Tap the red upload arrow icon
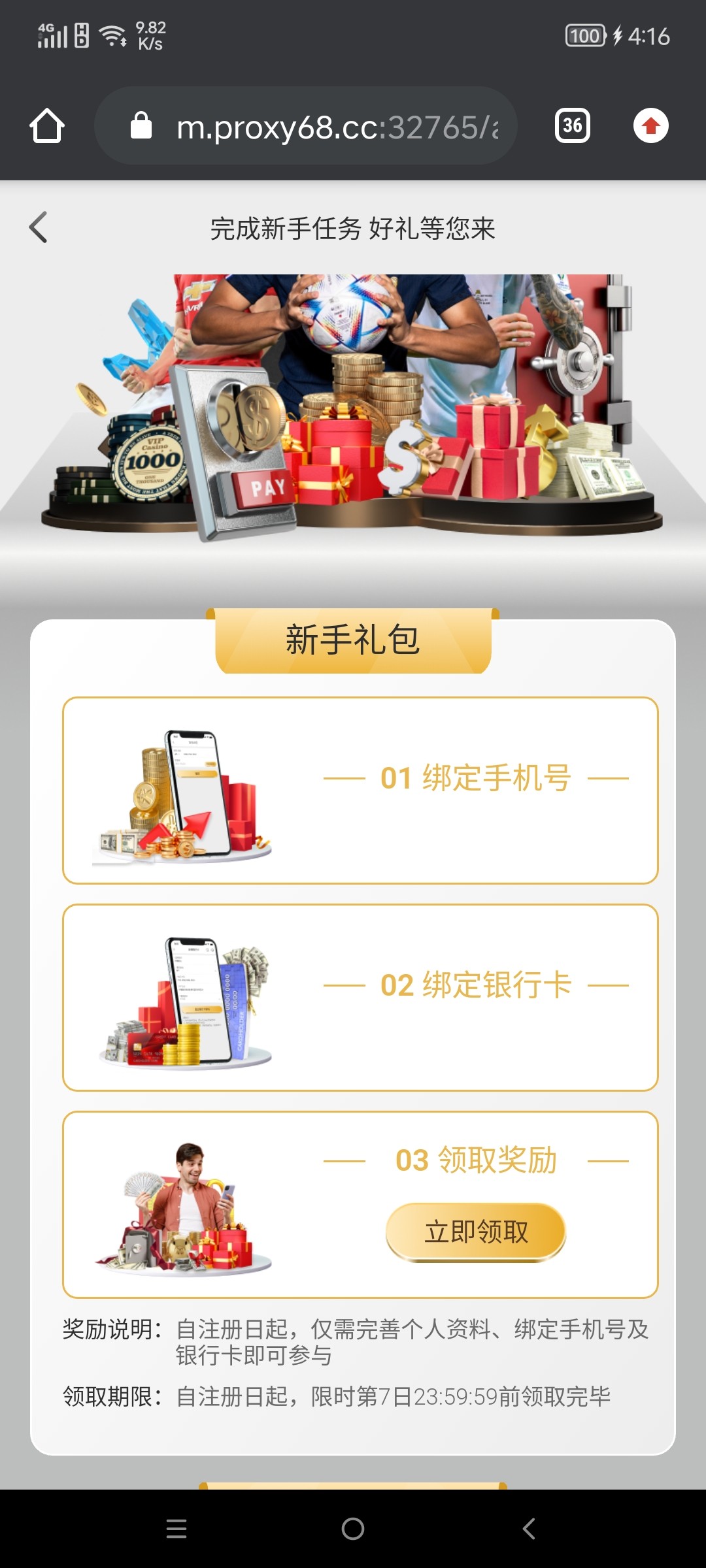Viewport: 706px width, 1568px height. point(650,125)
